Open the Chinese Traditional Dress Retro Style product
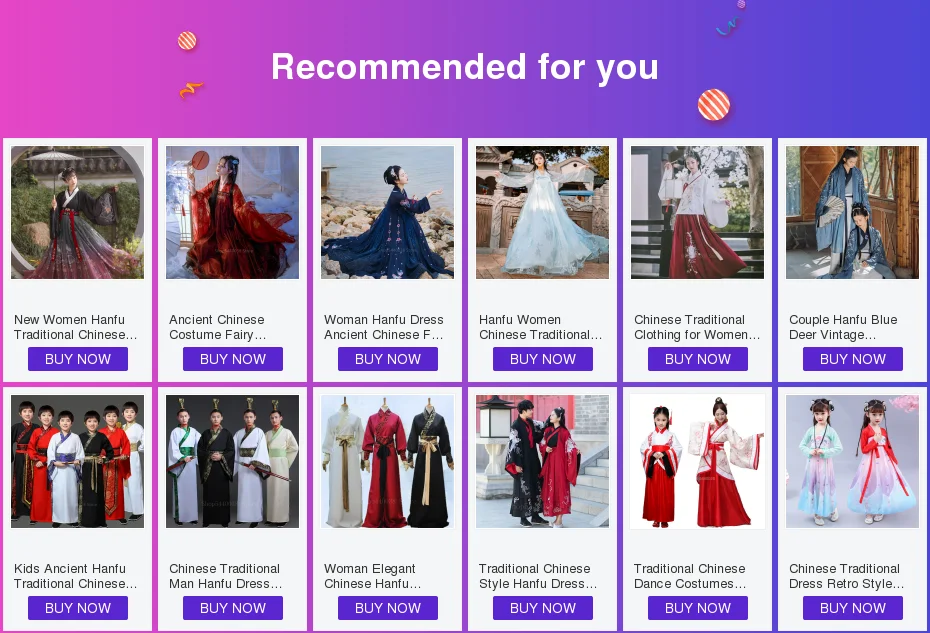 click(x=852, y=461)
